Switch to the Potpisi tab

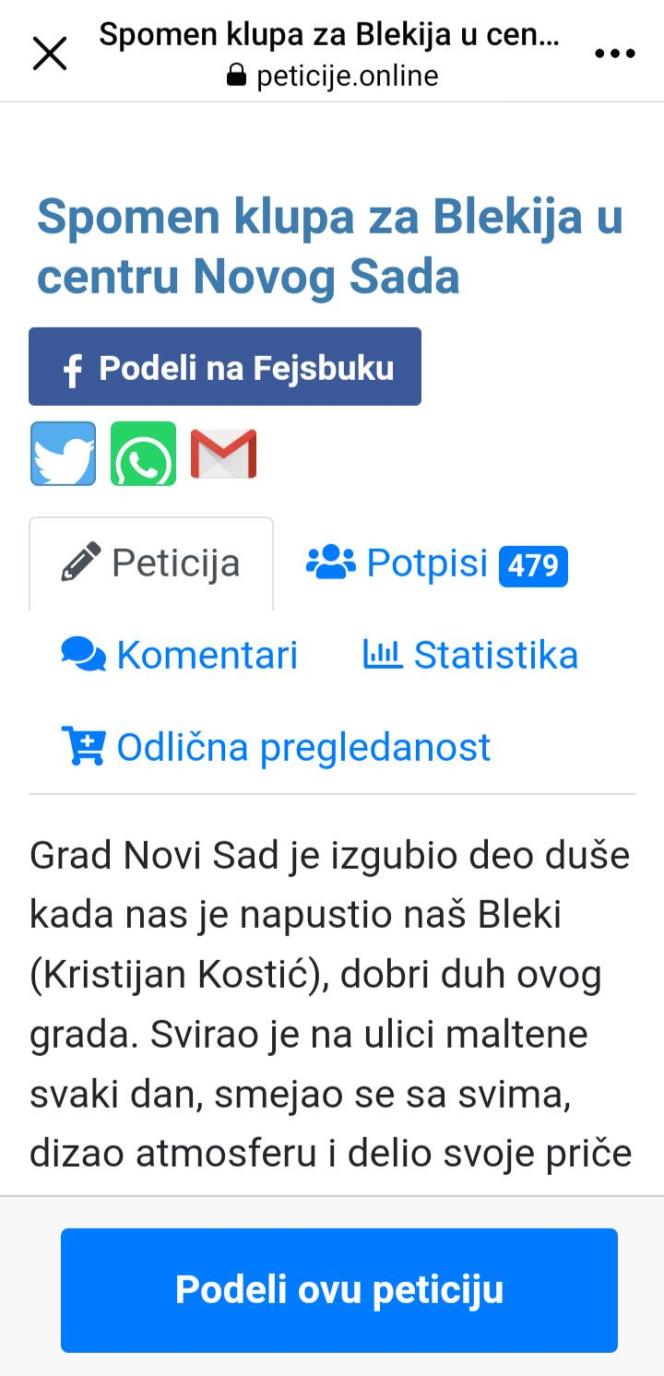point(437,564)
